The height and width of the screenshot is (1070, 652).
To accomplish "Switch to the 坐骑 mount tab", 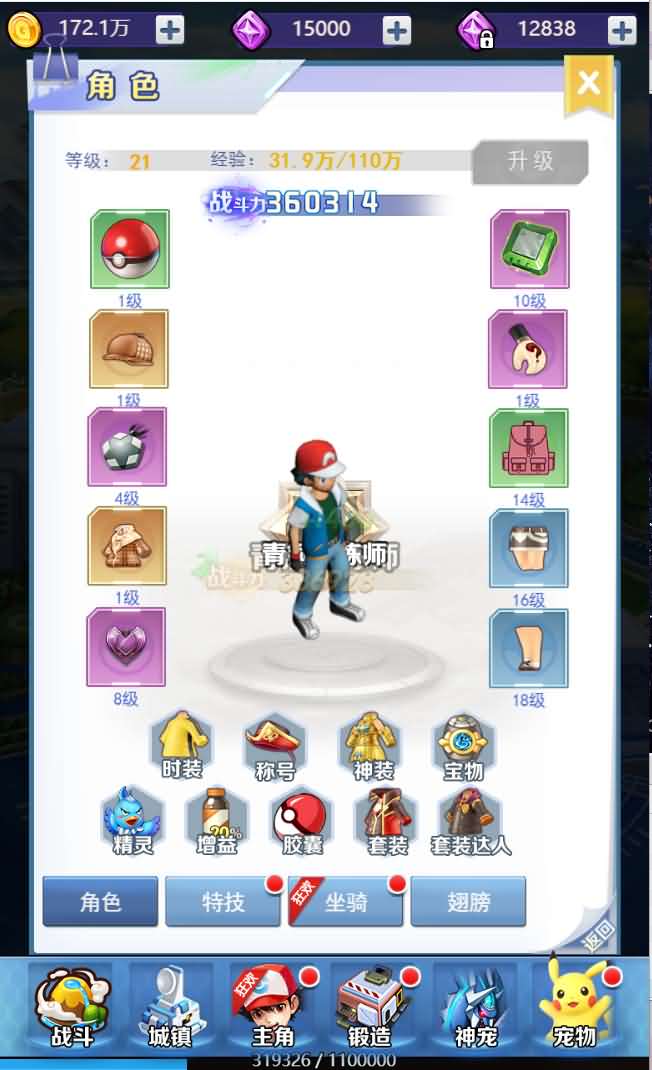I will (346, 902).
